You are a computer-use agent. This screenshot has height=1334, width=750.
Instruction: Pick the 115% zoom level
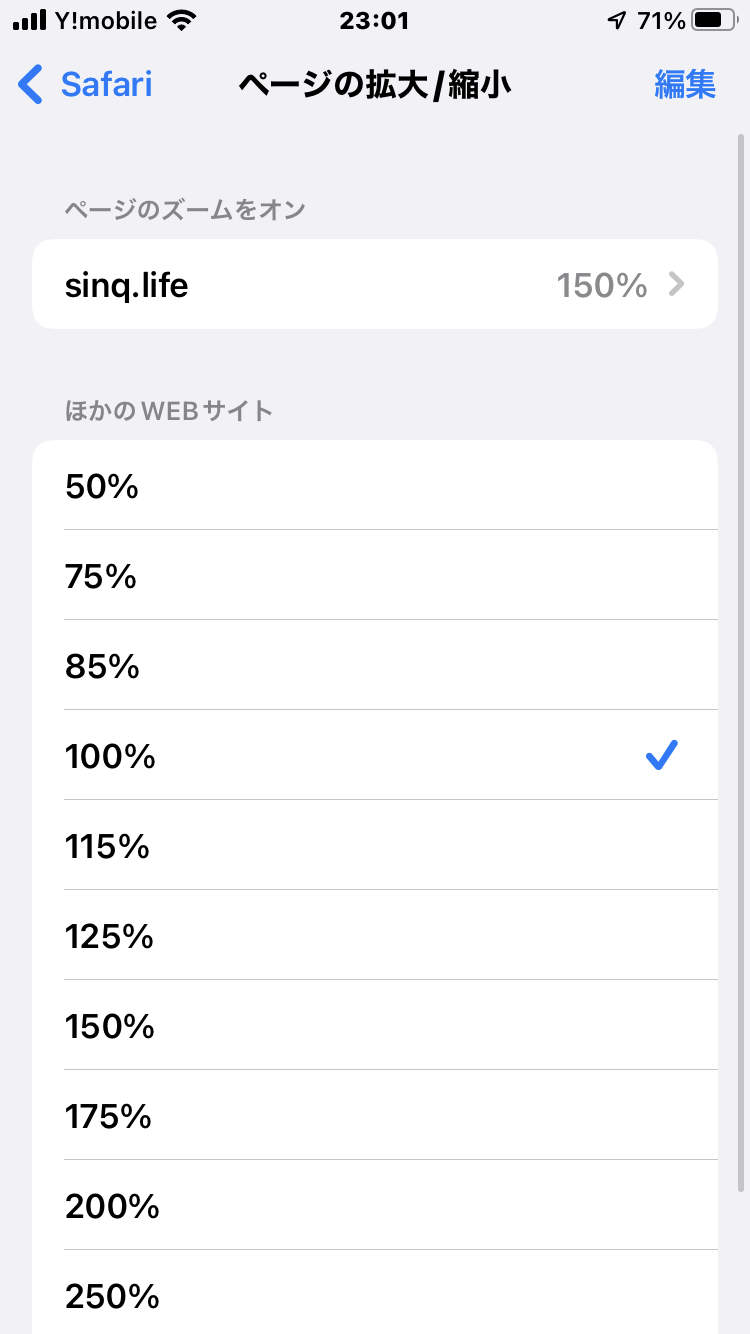(375, 845)
